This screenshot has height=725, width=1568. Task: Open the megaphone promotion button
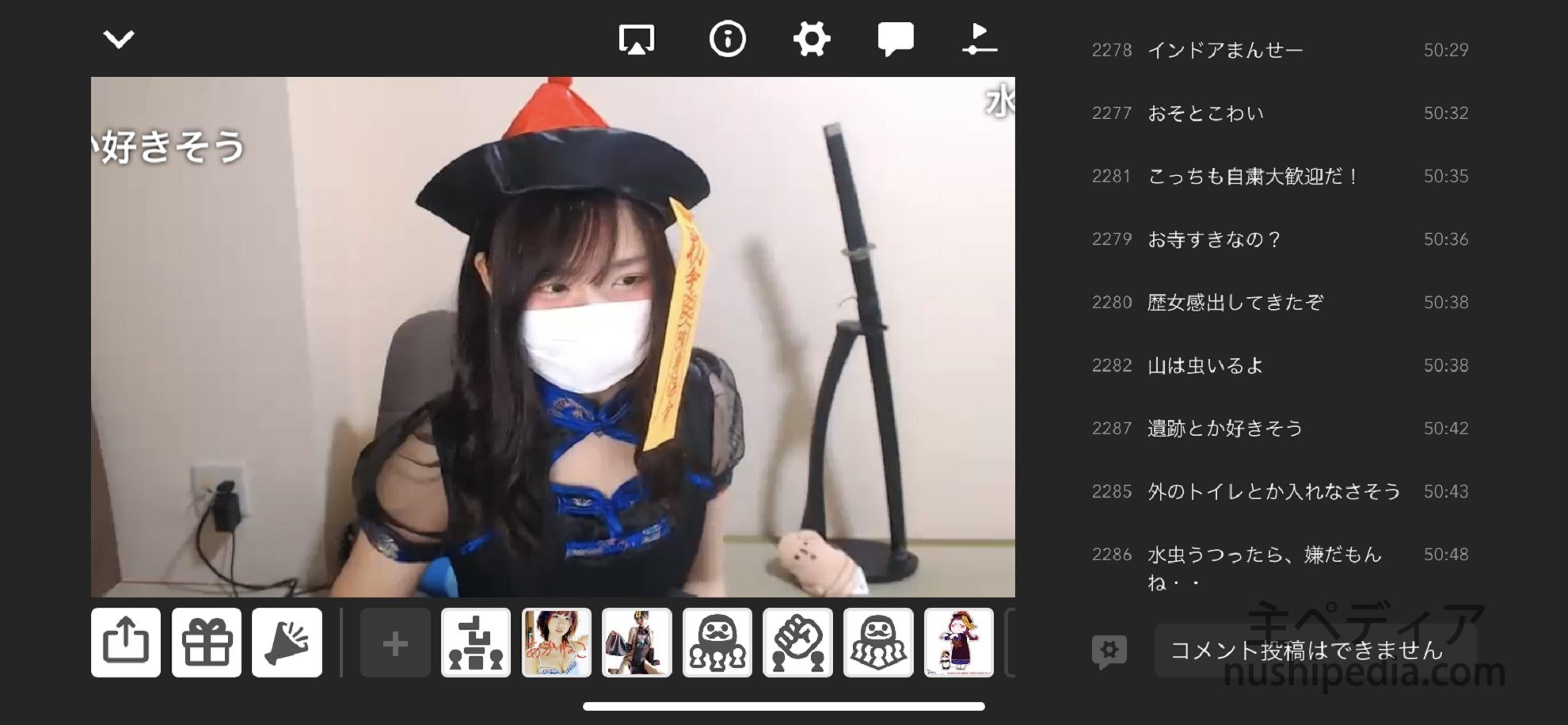(287, 643)
